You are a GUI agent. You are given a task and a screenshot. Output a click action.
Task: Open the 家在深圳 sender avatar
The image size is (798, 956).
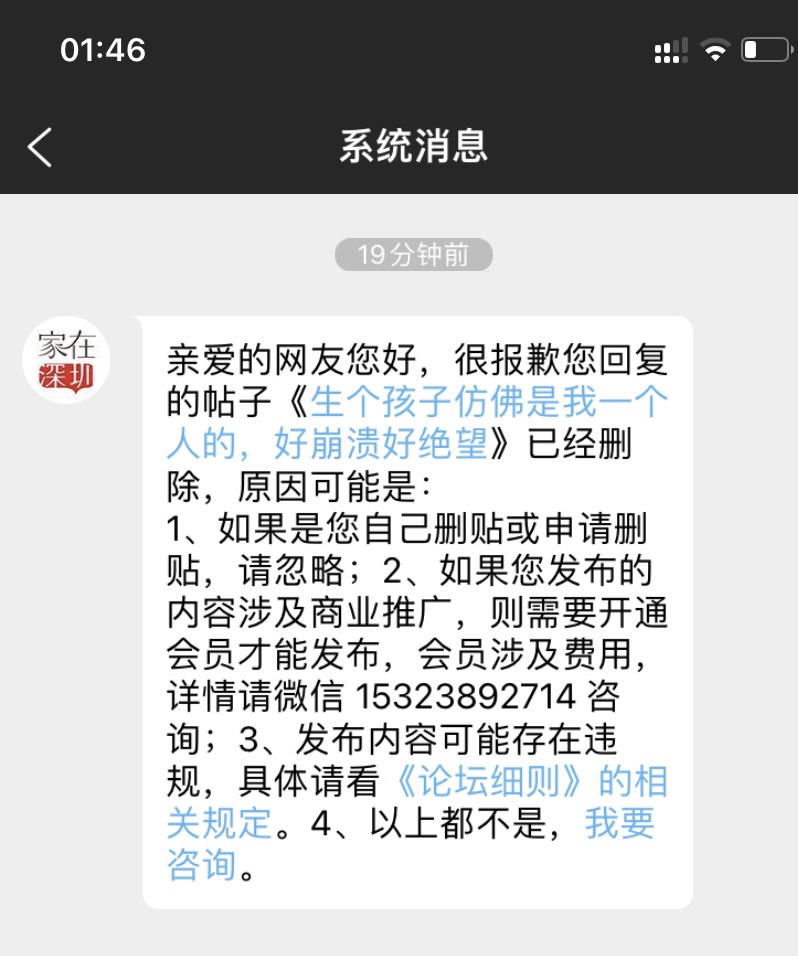click(66, 360)
